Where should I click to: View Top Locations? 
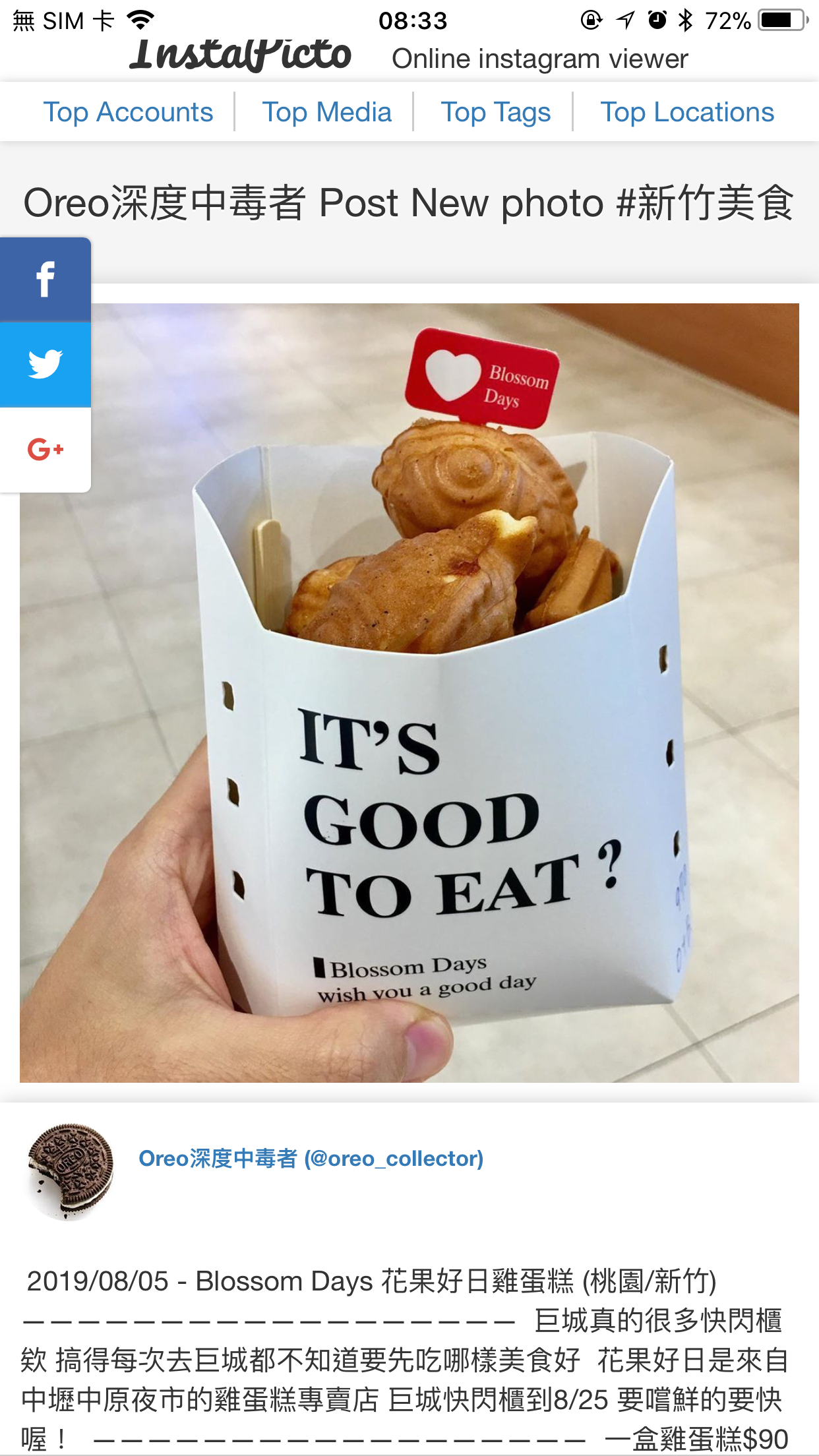[687, 112]
